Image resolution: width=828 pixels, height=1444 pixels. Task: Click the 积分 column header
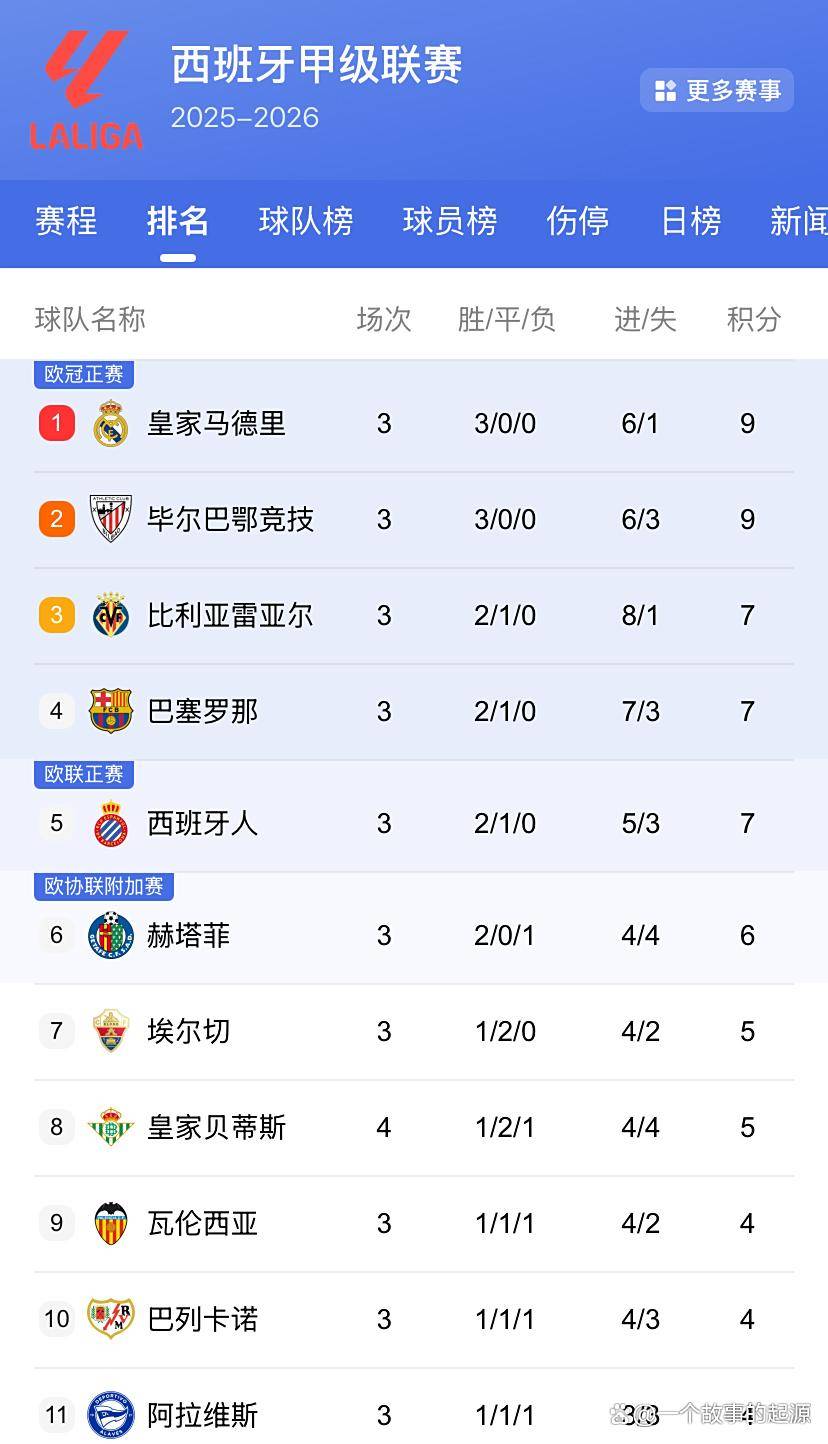tap(753, 320)
